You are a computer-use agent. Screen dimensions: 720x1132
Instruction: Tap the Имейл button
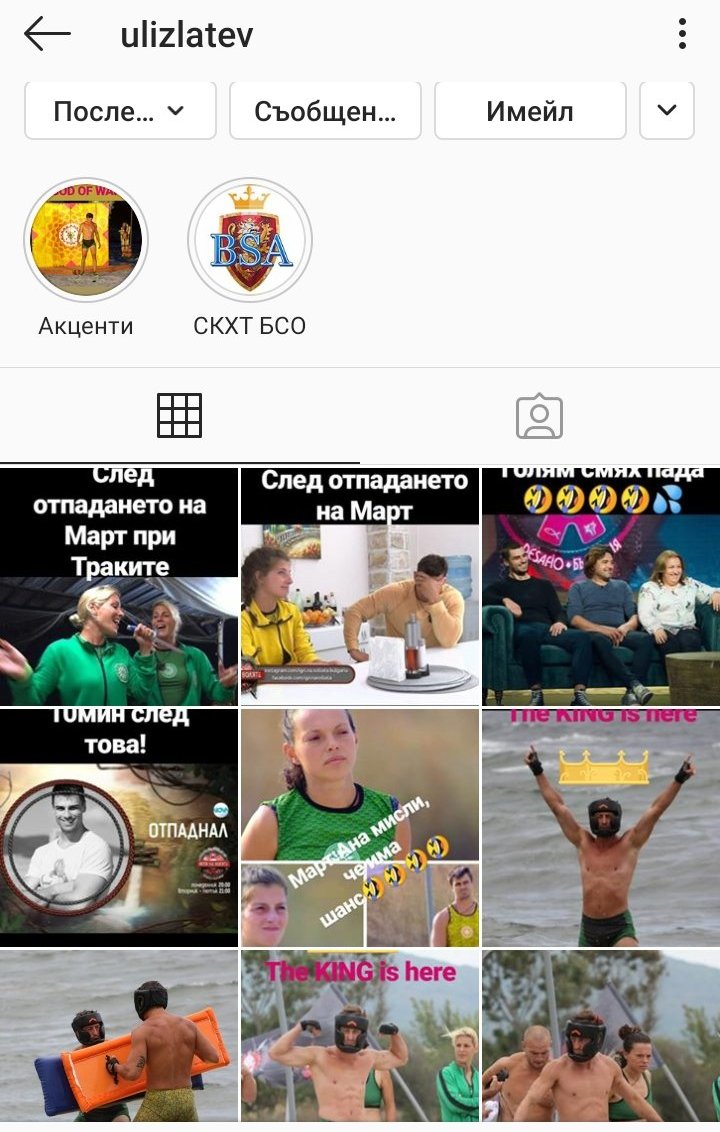pos(530,111)
